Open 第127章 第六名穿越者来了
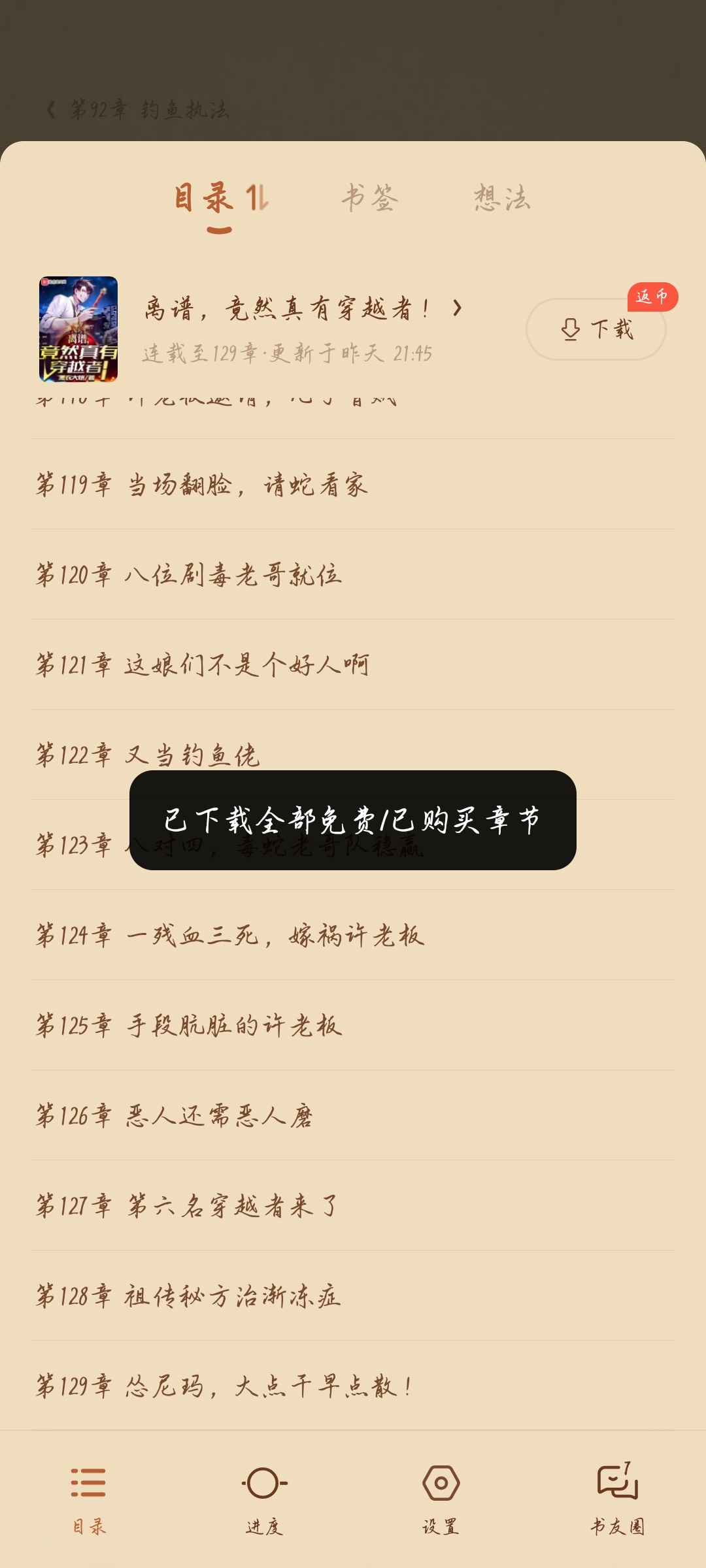 (x=188, y=1206)
